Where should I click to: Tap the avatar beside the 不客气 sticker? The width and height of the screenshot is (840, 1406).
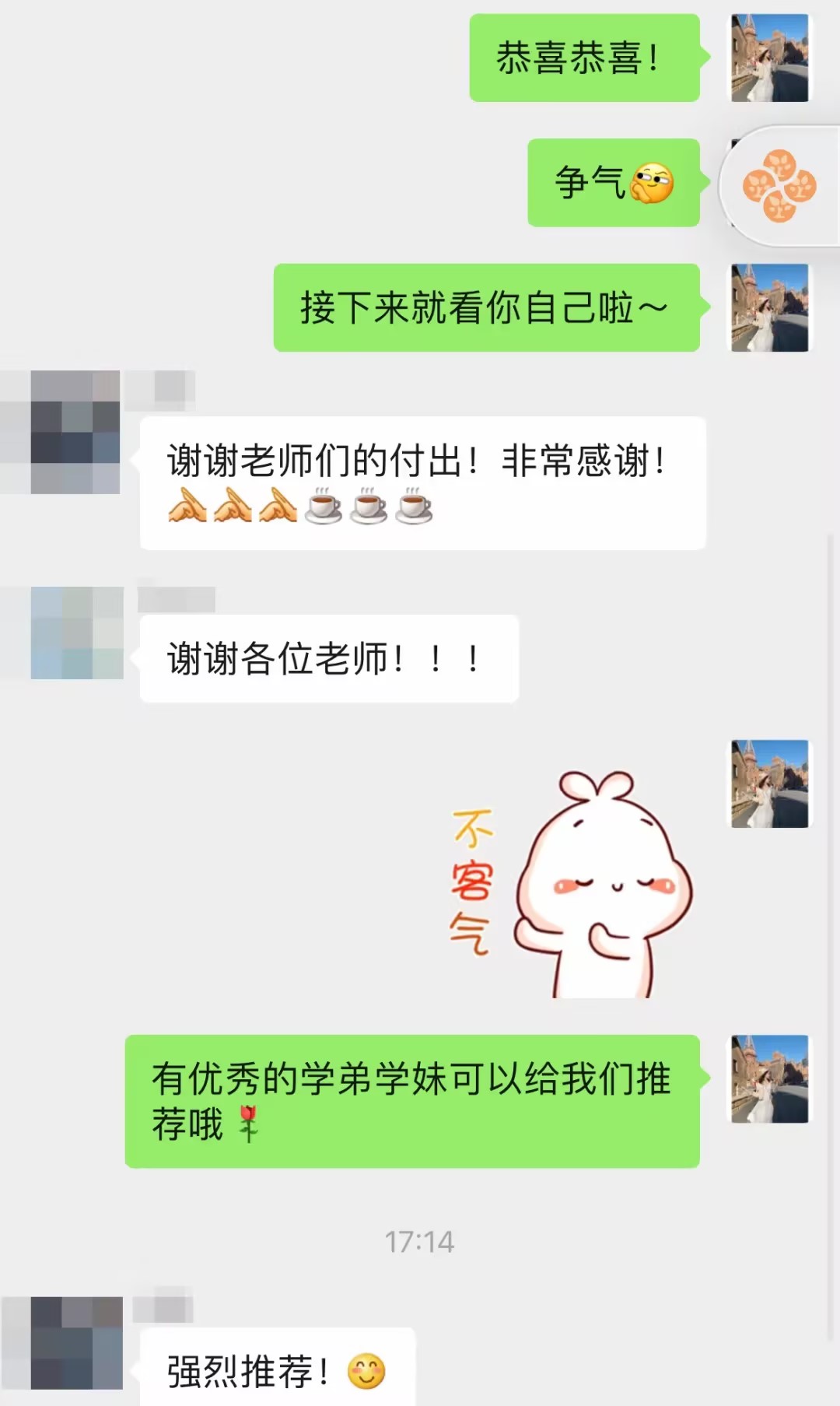(x=769, y=784)
